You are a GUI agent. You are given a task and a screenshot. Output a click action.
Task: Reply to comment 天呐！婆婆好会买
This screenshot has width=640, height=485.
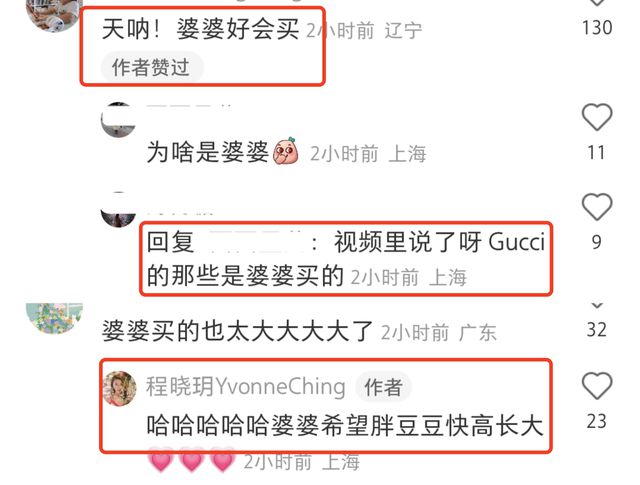[200, 30]
